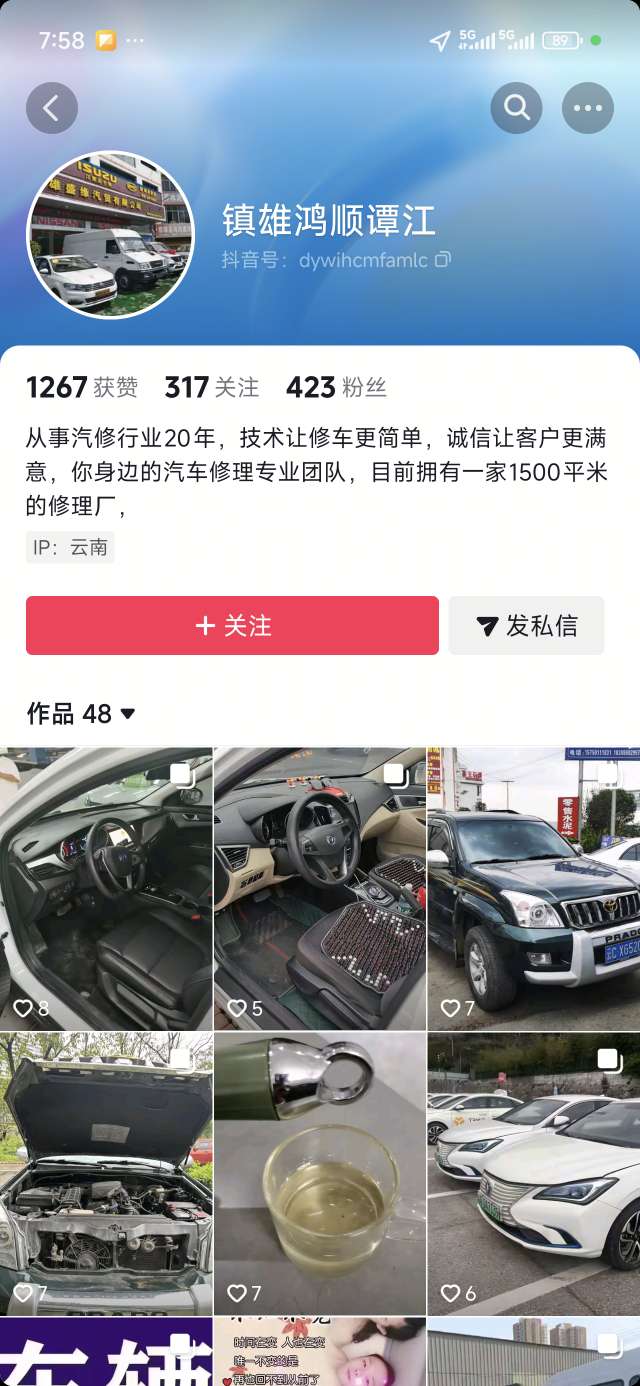Open the followers list showing 423 粉丝

[336, 387]
